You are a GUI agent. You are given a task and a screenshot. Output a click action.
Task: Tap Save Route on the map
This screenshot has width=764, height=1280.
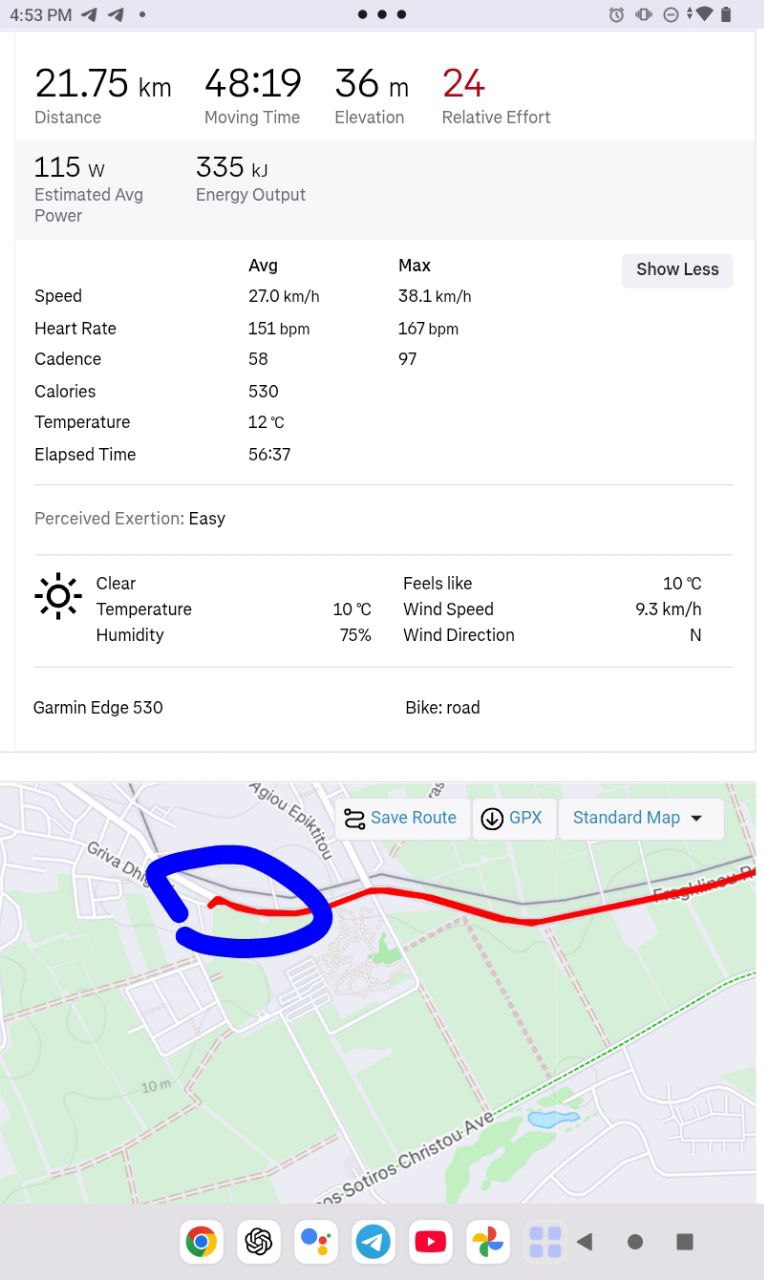(401, 818)
